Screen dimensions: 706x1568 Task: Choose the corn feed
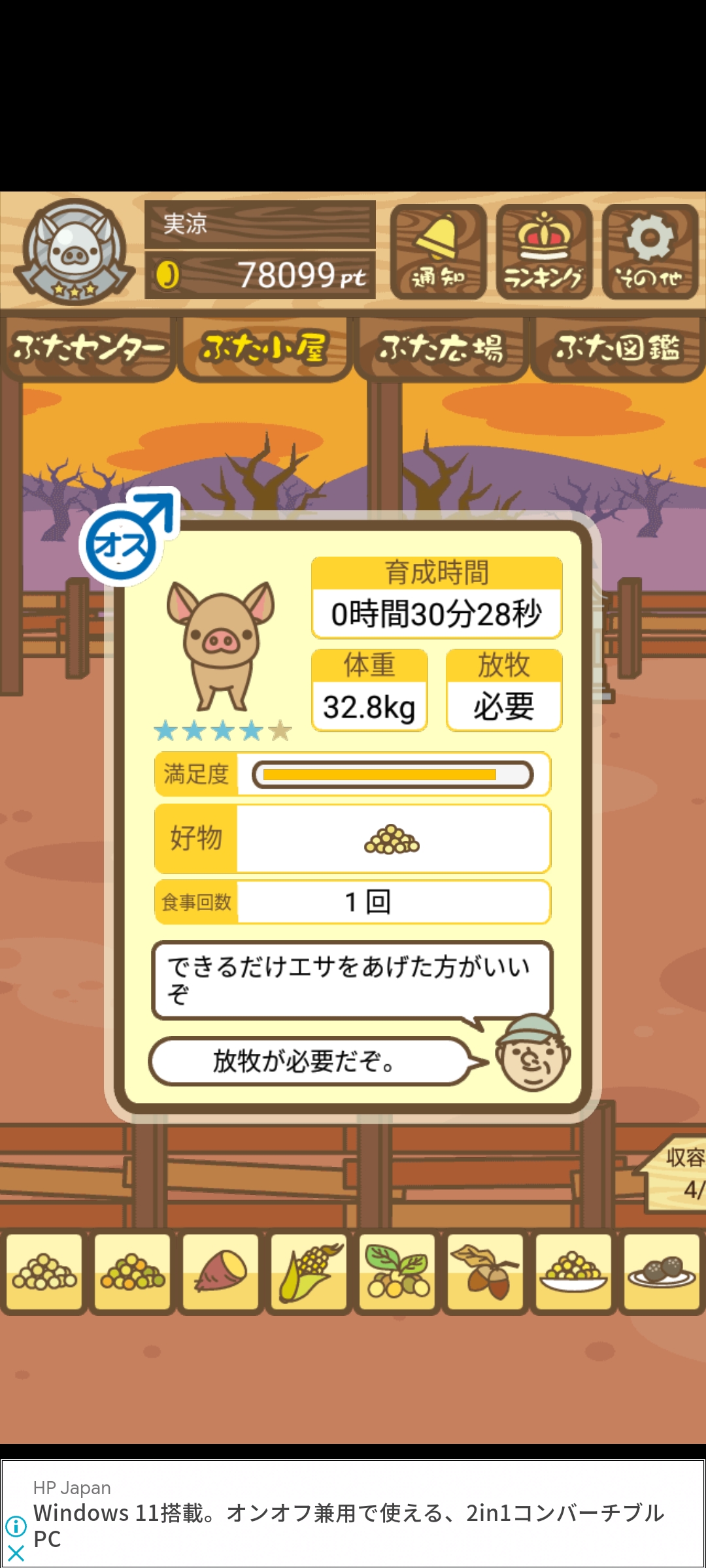click(309, 1271)
